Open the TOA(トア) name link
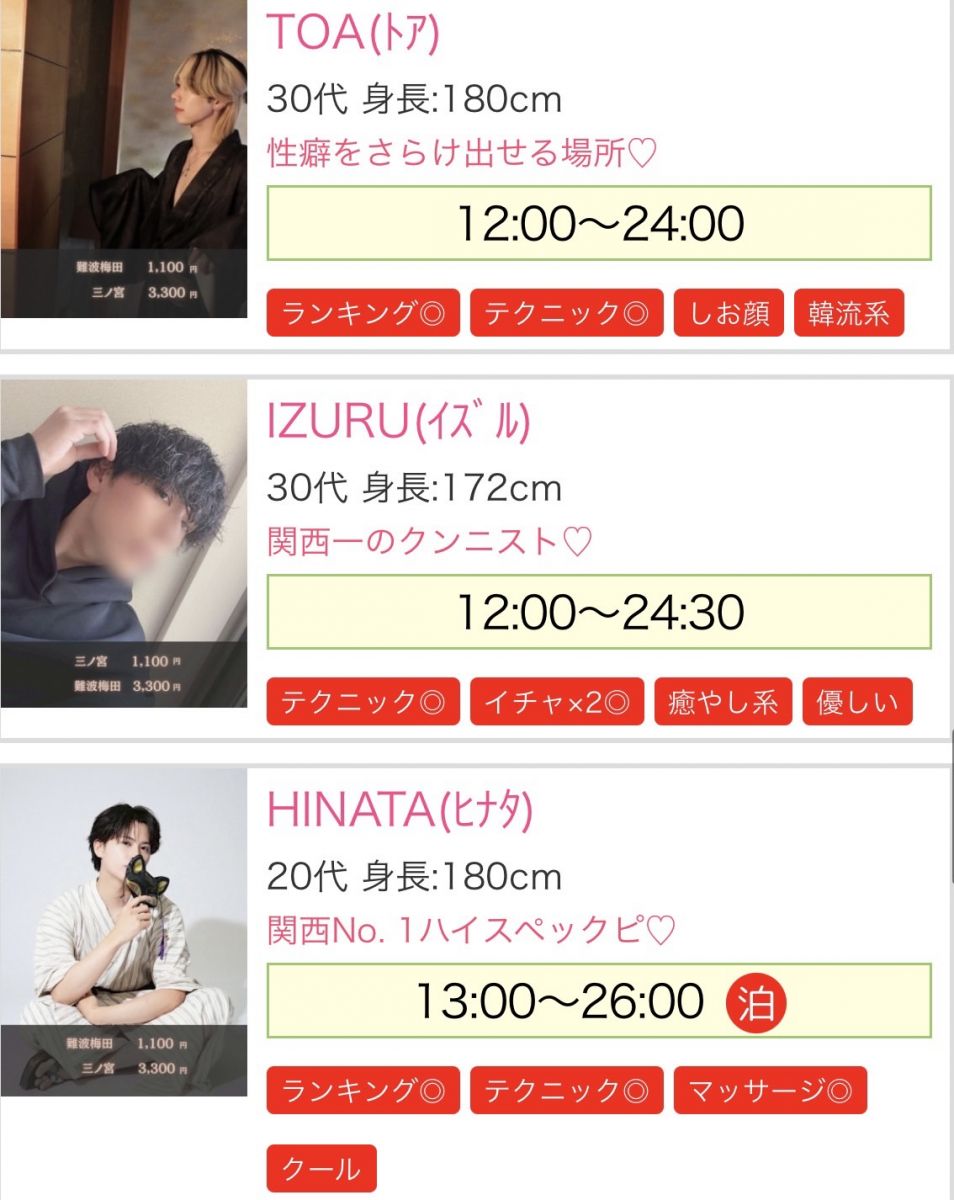Viewport: 954px width, 1200px height. coord(353,33)
